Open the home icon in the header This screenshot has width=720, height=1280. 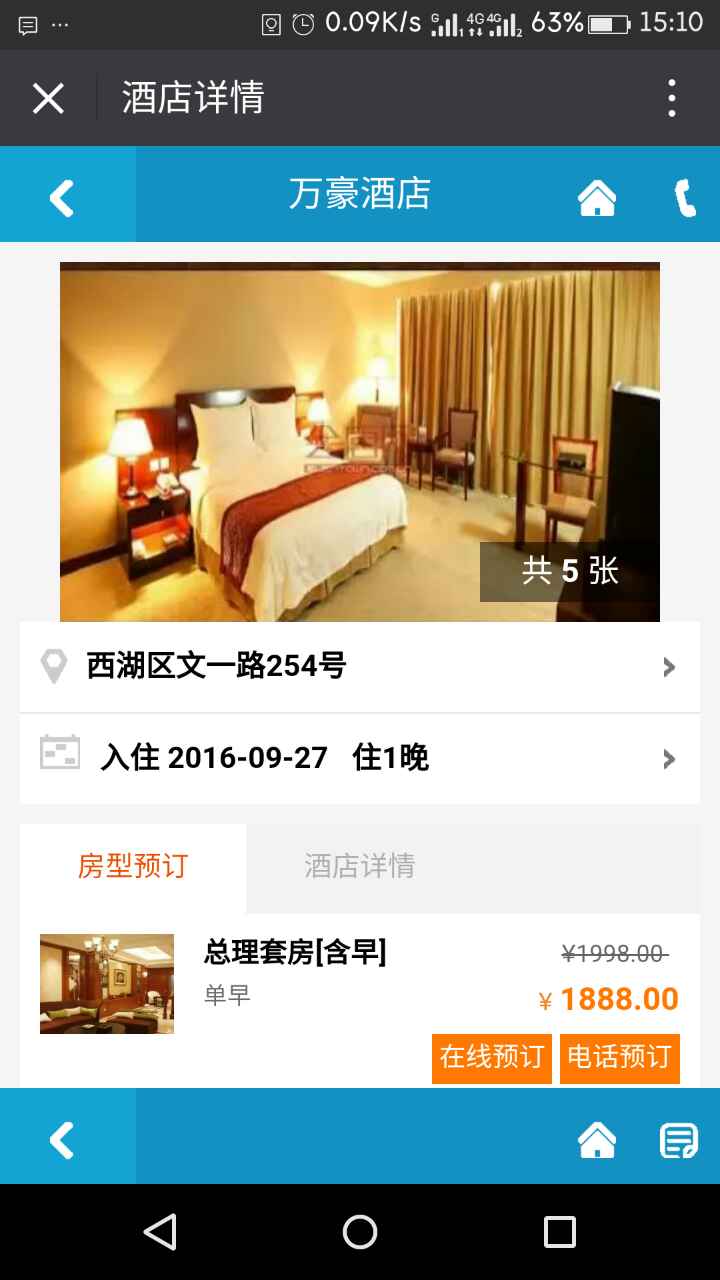[597, 197]
